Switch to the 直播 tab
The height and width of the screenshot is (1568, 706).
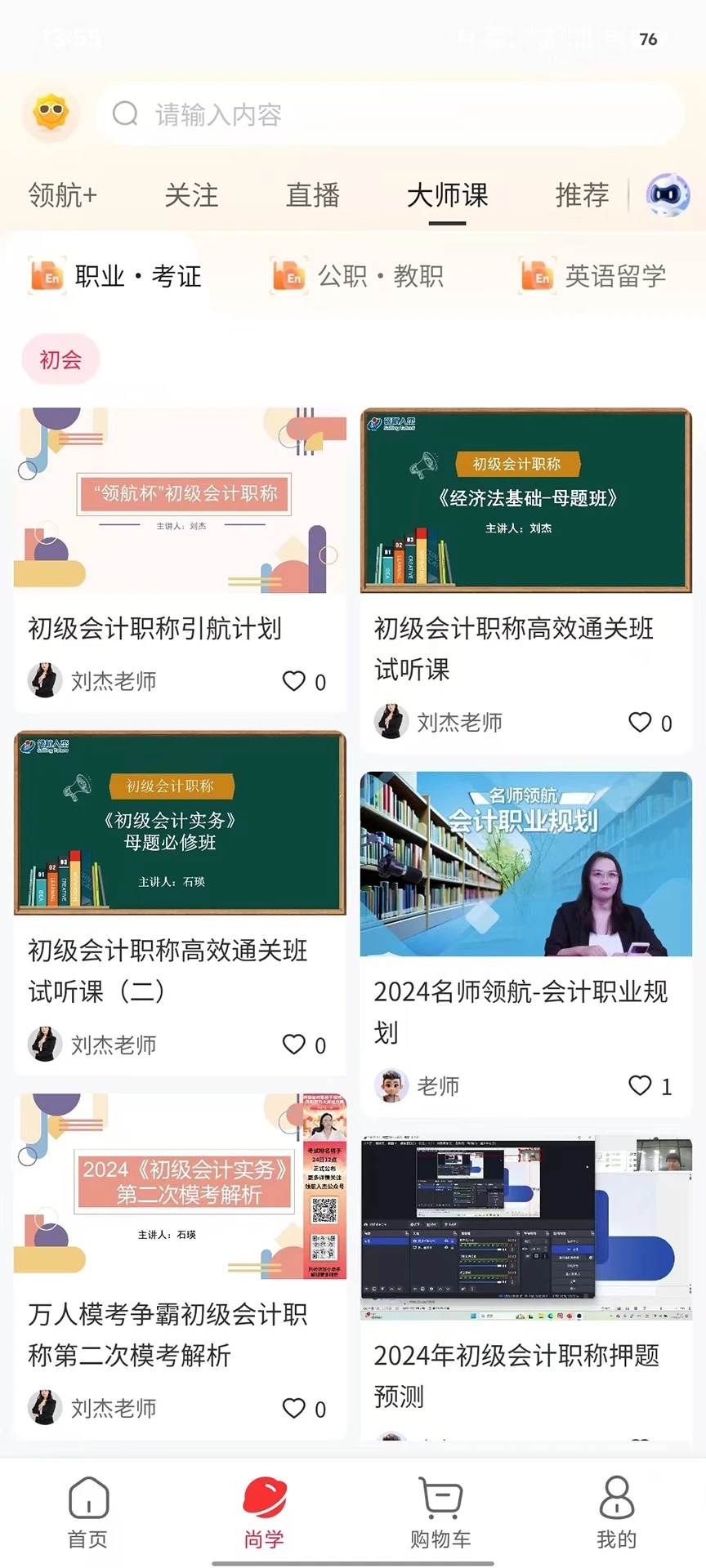coord(312,195)
